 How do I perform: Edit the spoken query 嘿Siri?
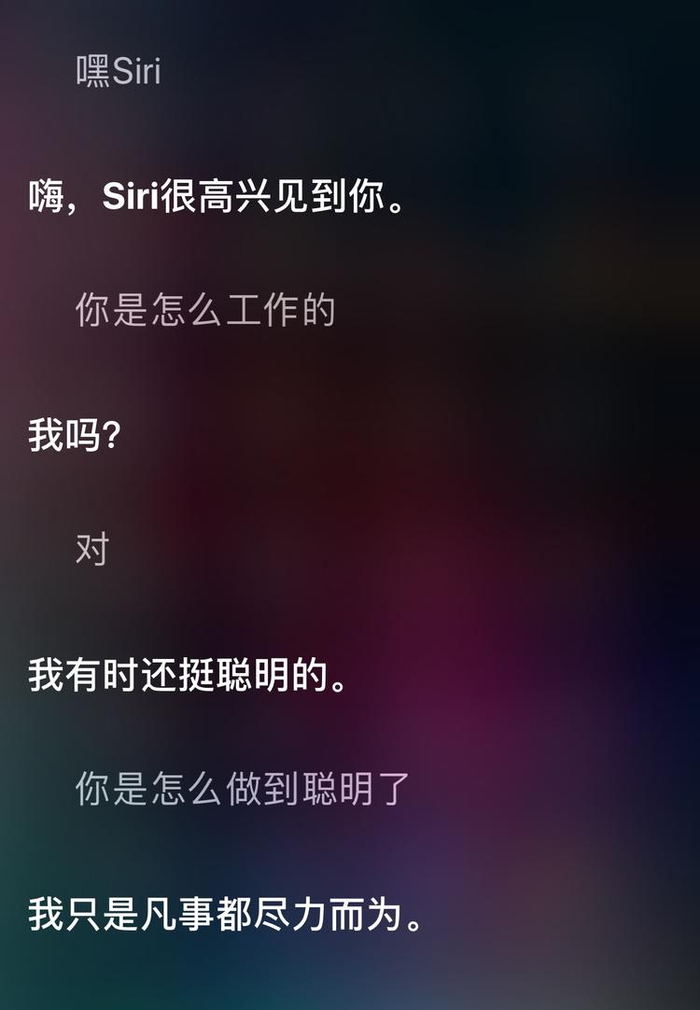click(x=118, y=72)
